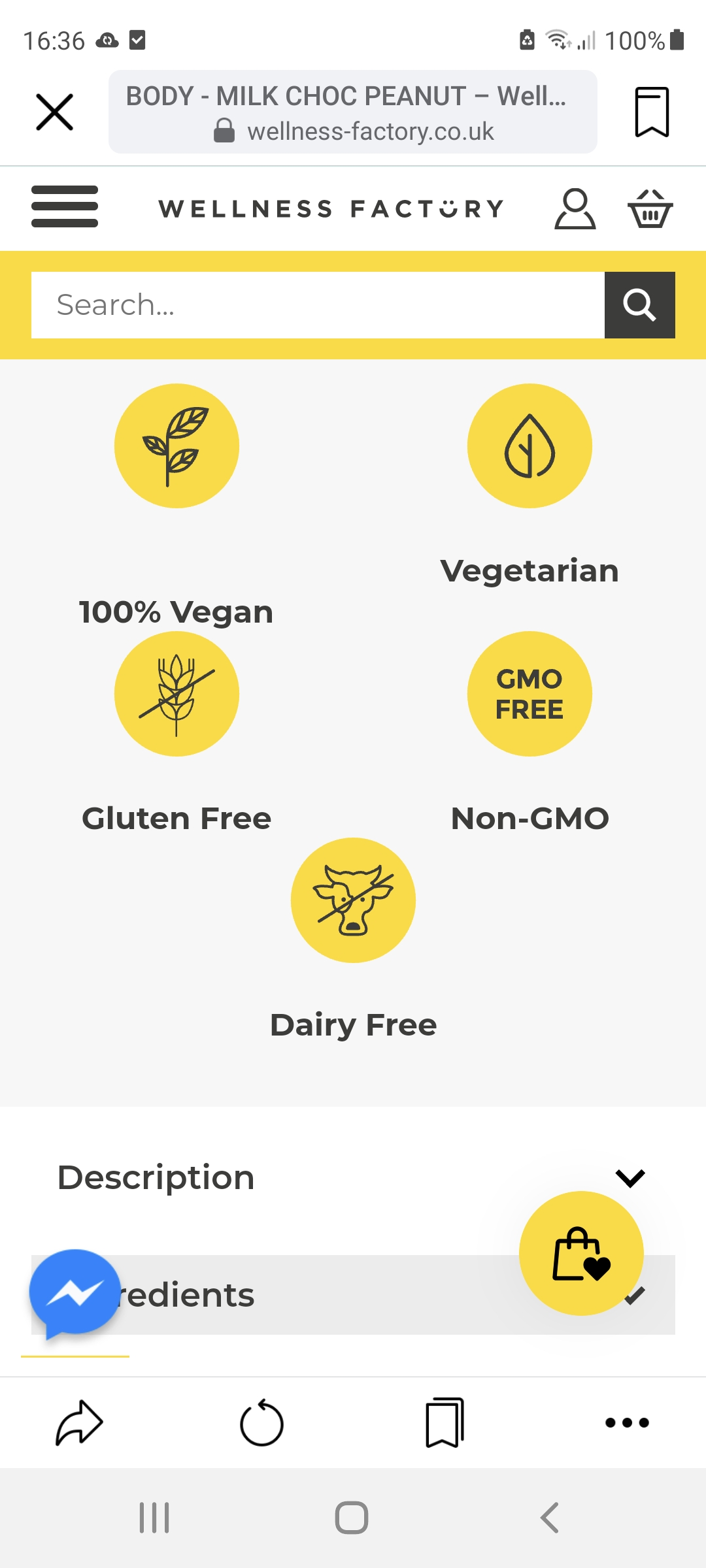706x1568 pixels.
Task: Reload the page
Action: (261, 1422)
